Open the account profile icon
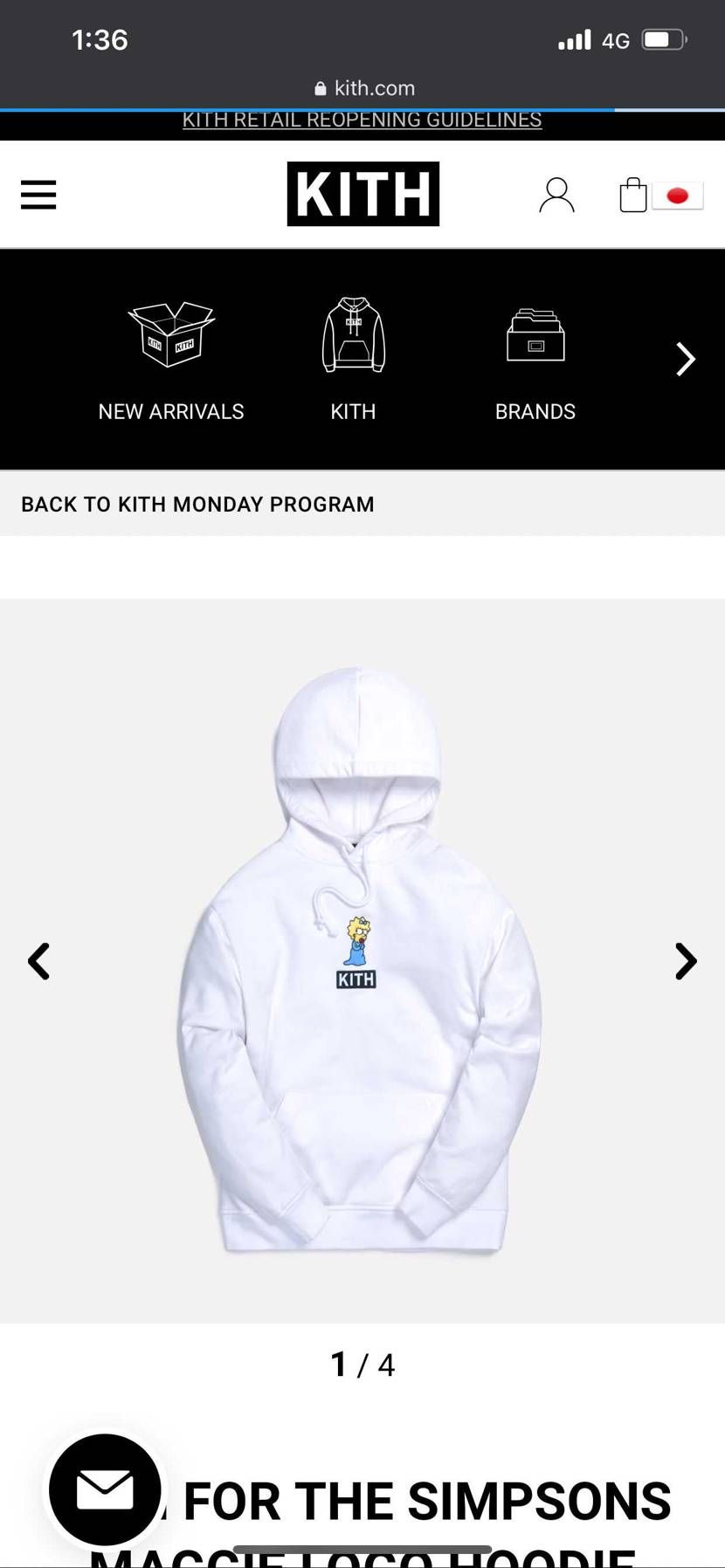 (x=556, y=196)
